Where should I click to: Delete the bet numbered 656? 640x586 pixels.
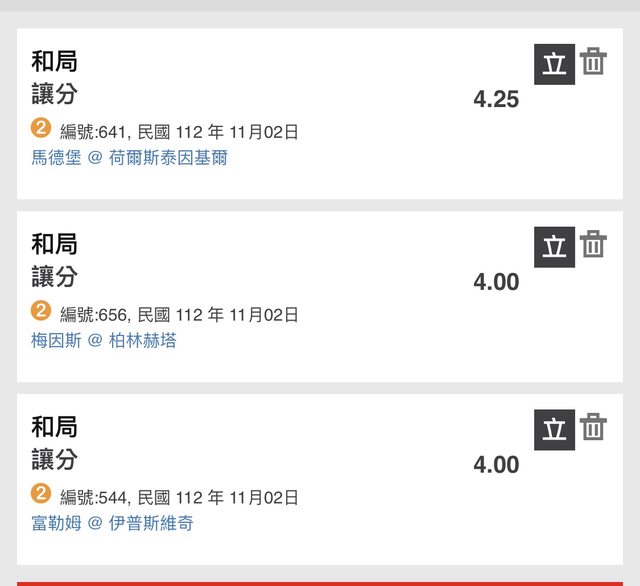(594, 244)
